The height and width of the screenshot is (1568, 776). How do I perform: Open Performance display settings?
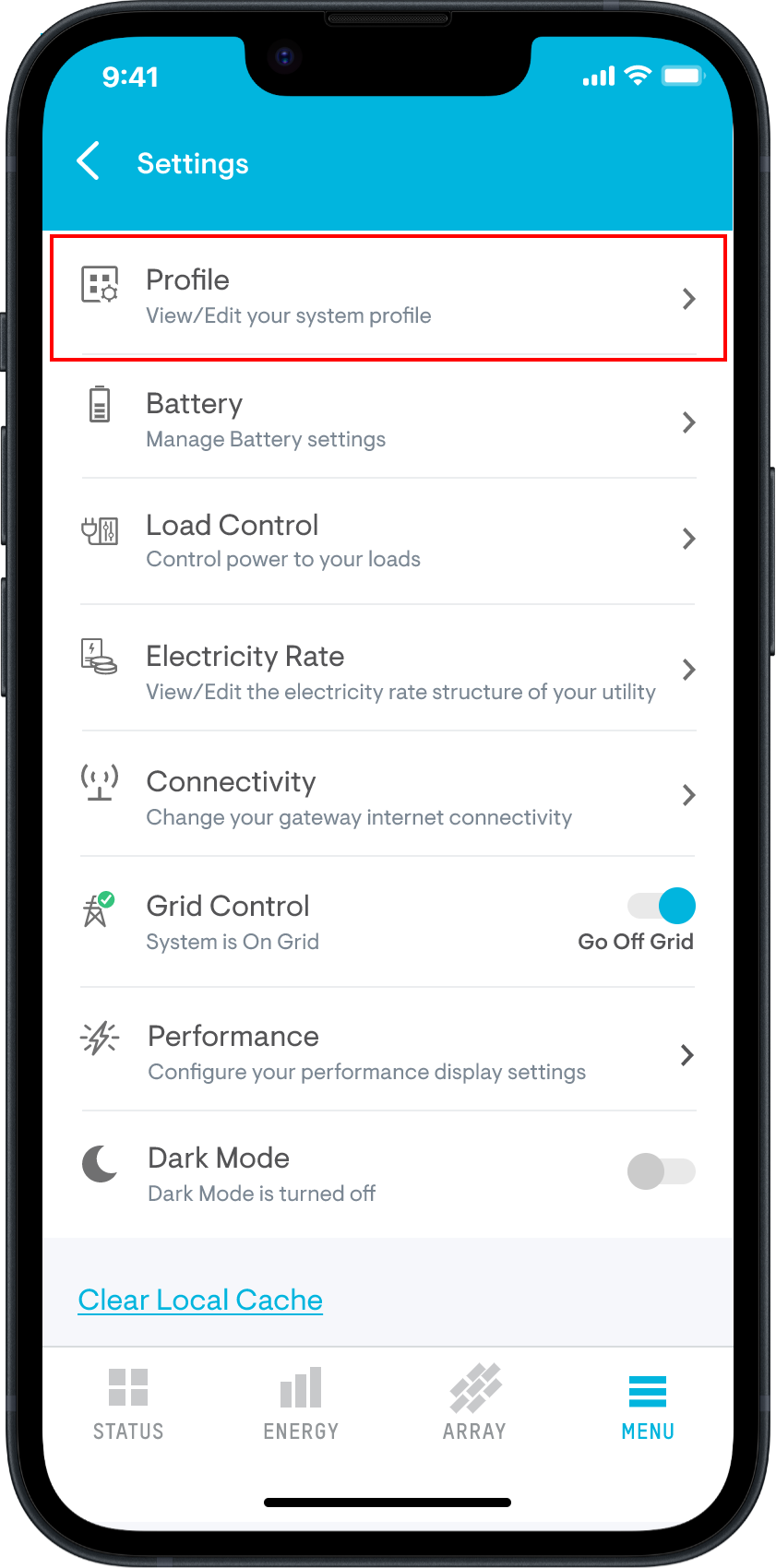tap(388, 1052)
